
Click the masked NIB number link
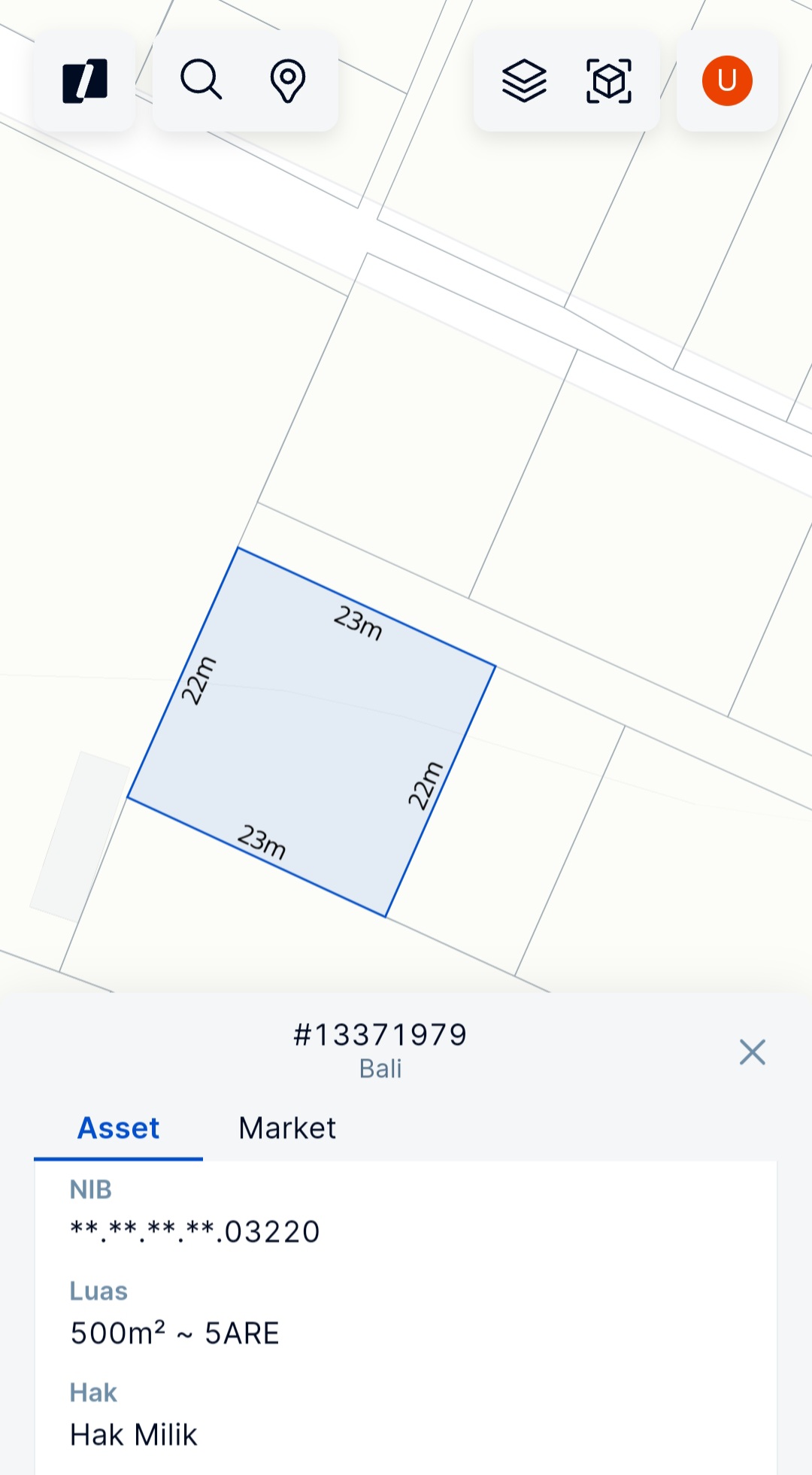194,1231
